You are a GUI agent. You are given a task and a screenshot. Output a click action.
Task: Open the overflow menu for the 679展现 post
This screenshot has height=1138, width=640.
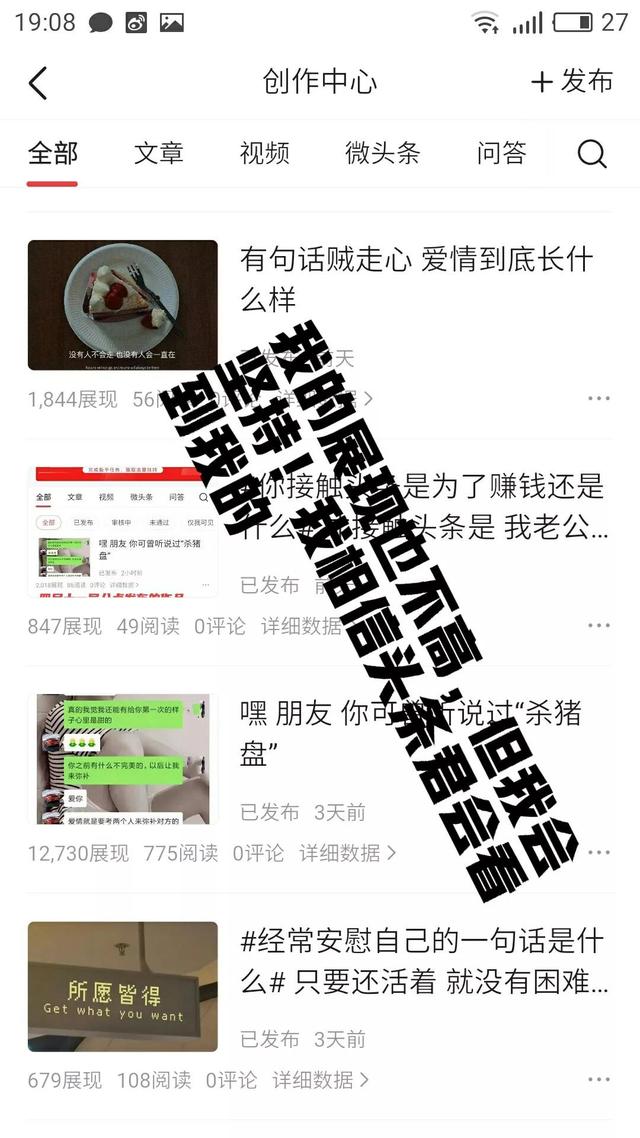(x=598, y=1080)
